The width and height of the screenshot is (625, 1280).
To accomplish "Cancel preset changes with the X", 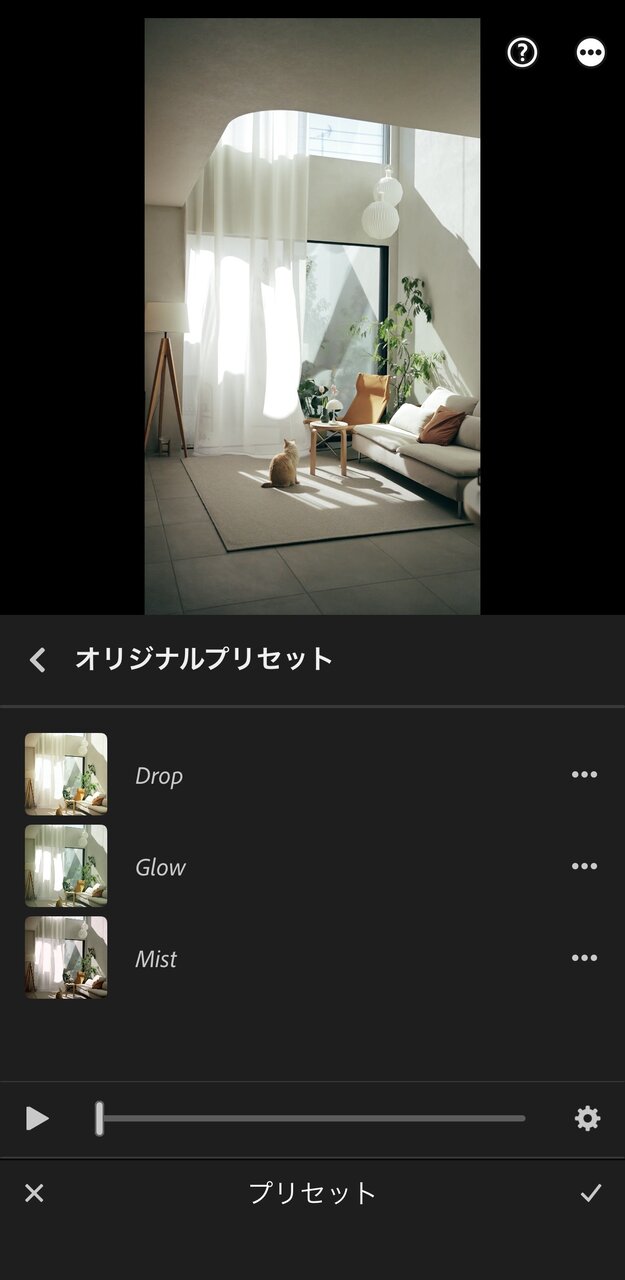I will coord(34,1193).
